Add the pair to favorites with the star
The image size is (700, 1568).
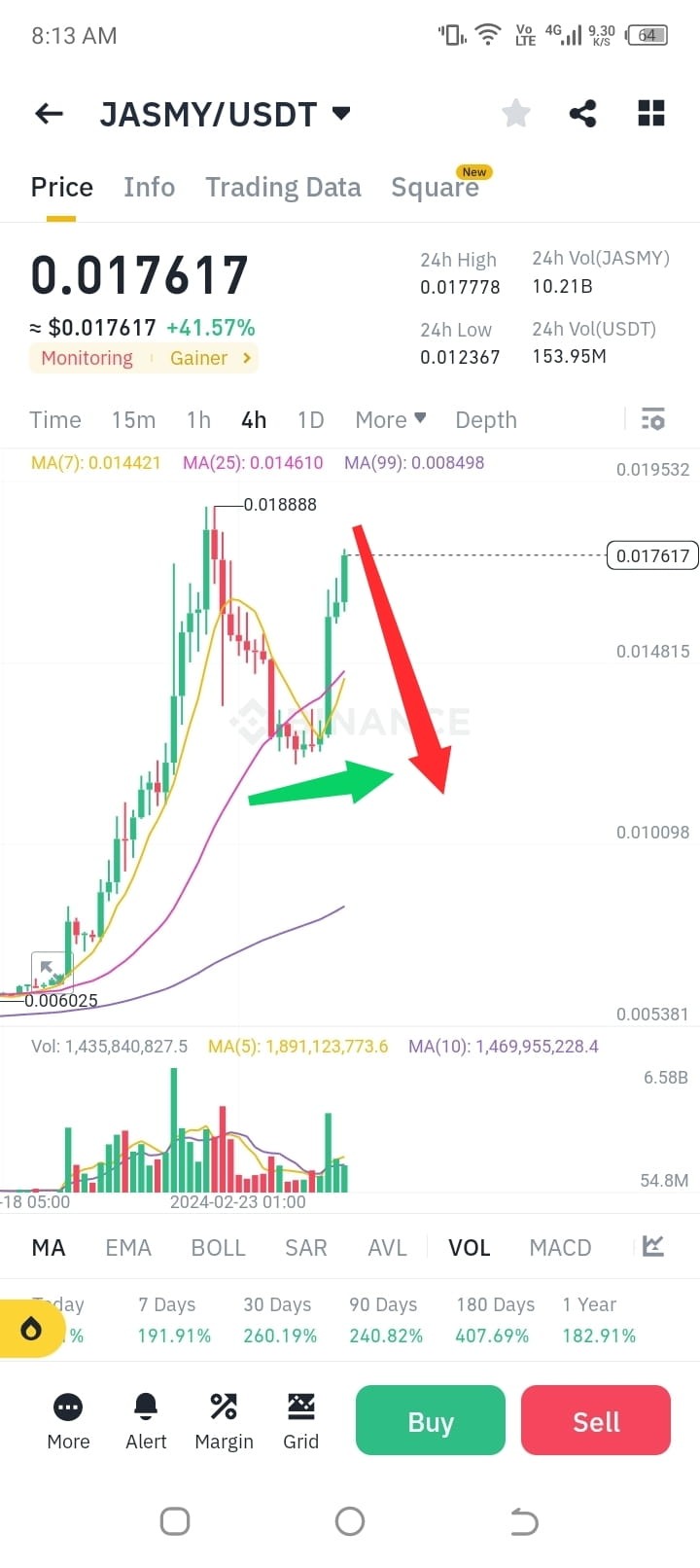coord(516,114)
